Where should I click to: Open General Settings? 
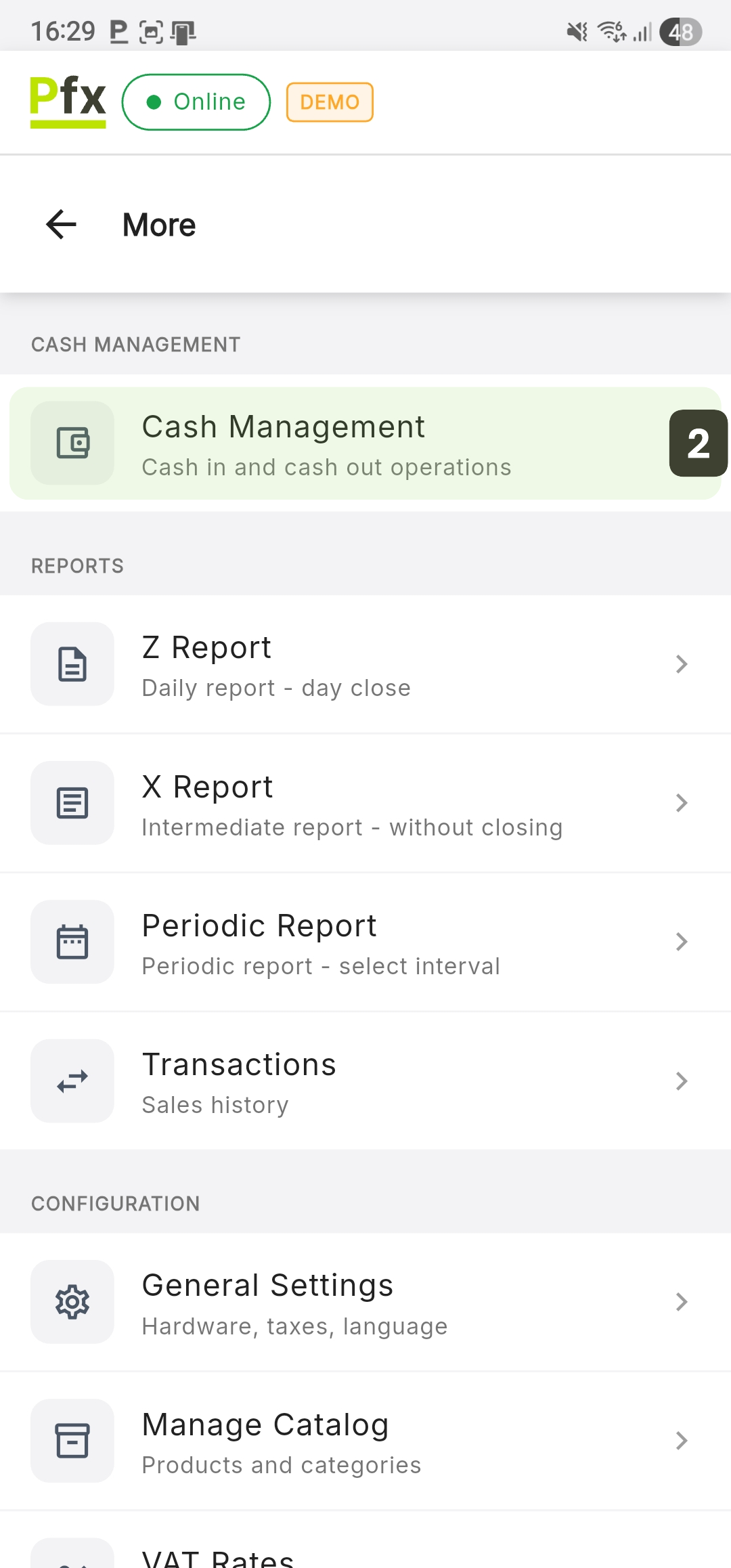coord(365,1303)
